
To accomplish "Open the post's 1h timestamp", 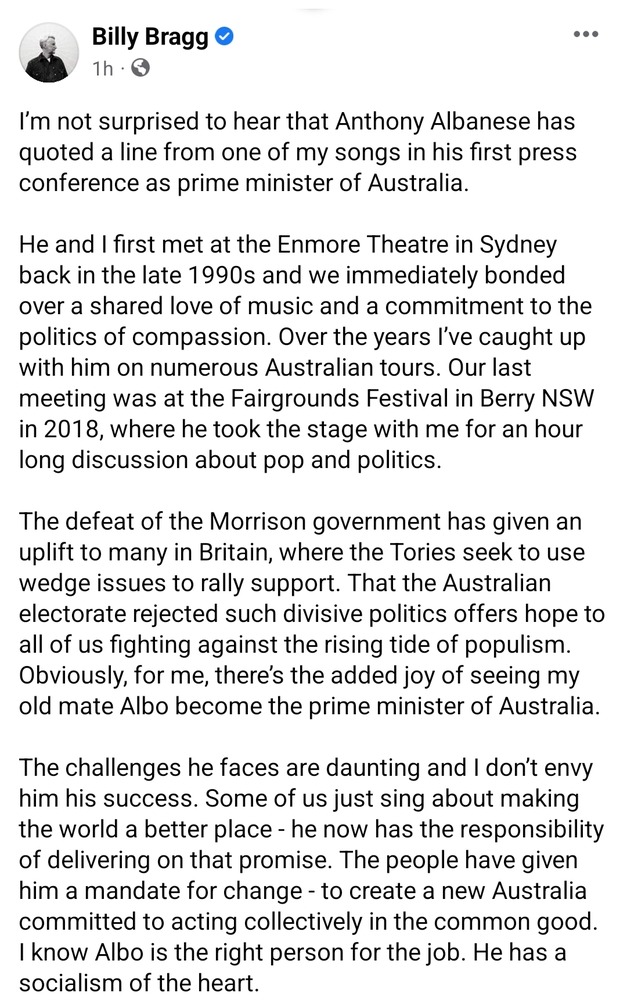I will pyautogui.click(x=102, y=68).
